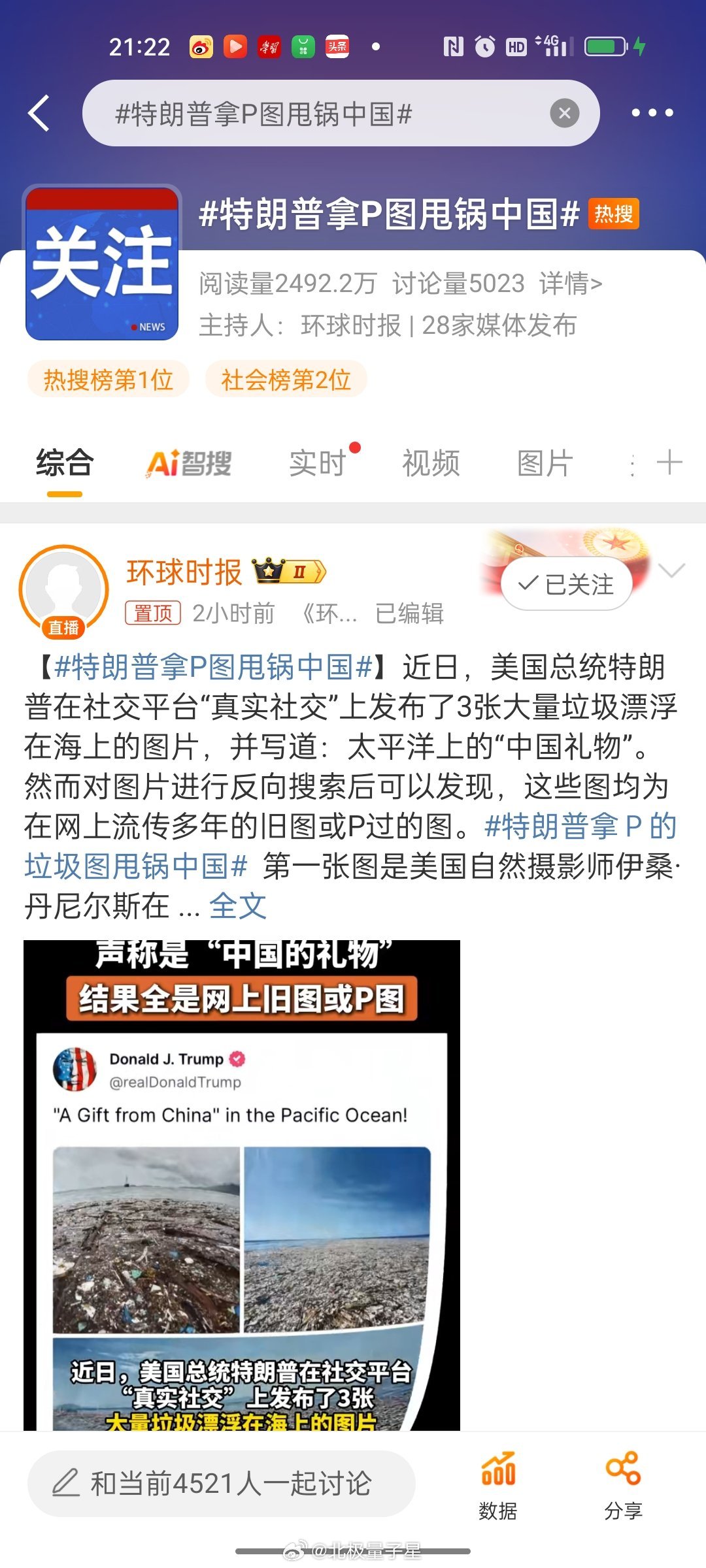Go back using the top-left arrow

(39, 113)
